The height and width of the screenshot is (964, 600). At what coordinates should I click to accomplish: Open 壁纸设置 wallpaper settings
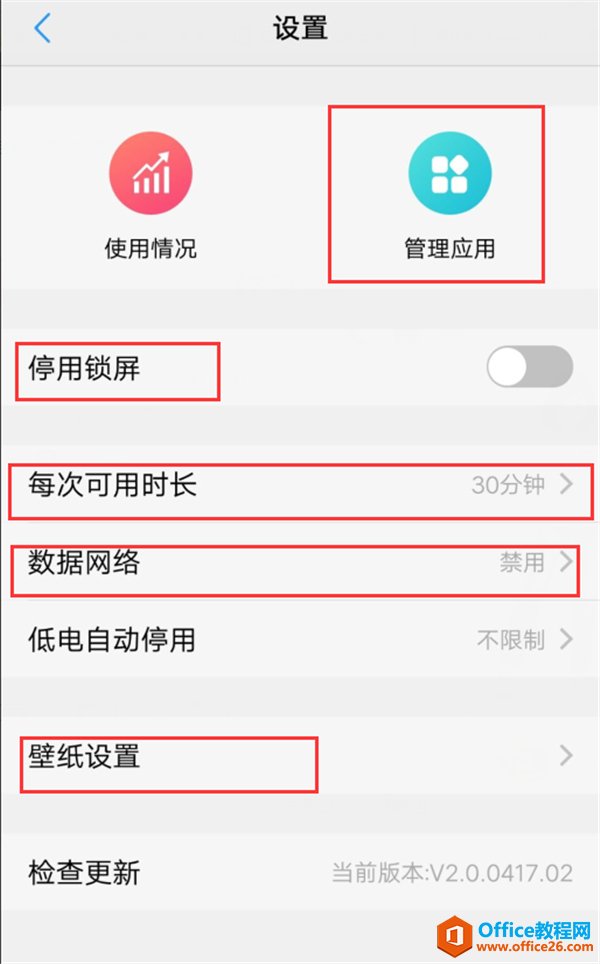300,756
